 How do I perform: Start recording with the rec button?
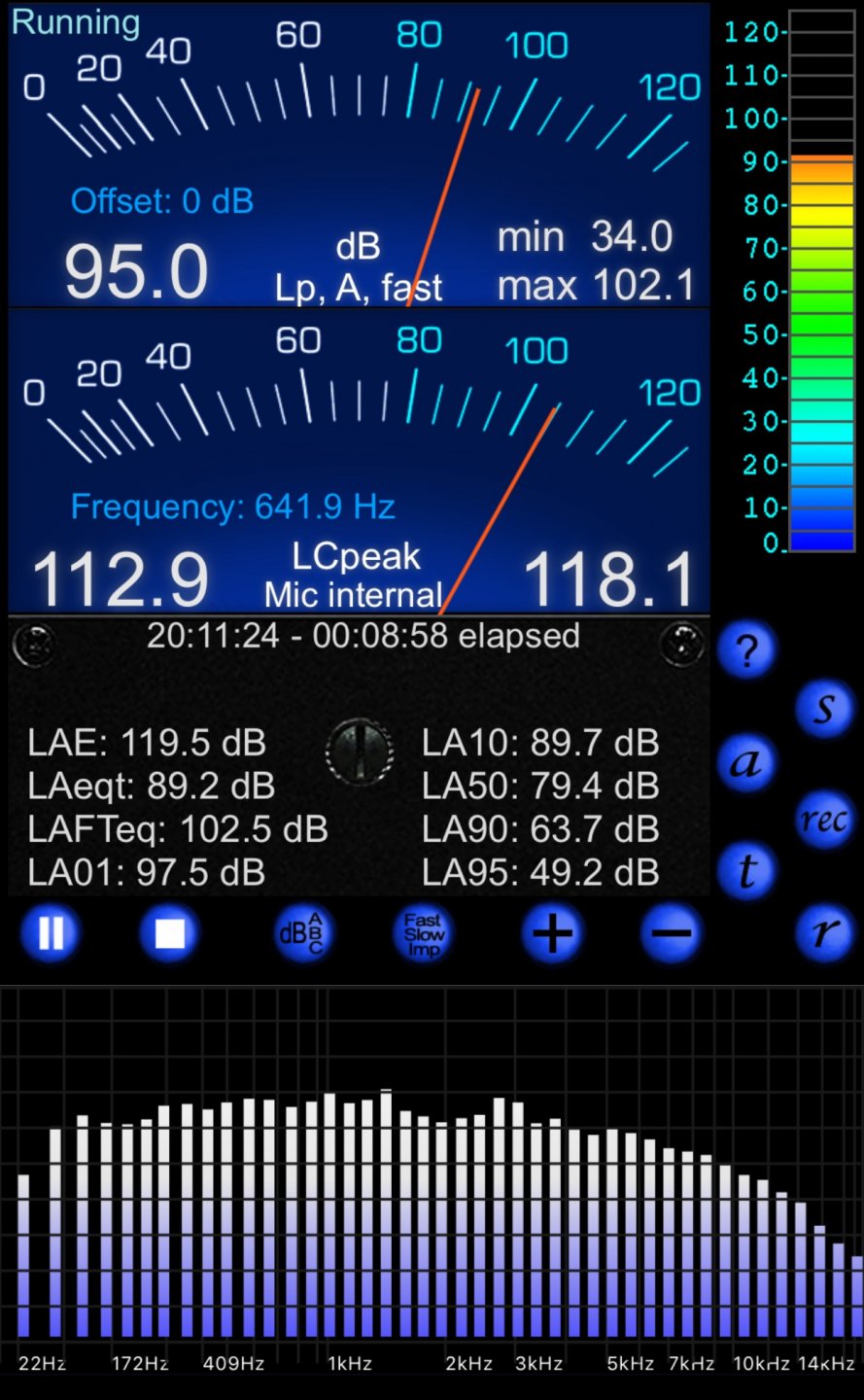(x=824, y=820)
